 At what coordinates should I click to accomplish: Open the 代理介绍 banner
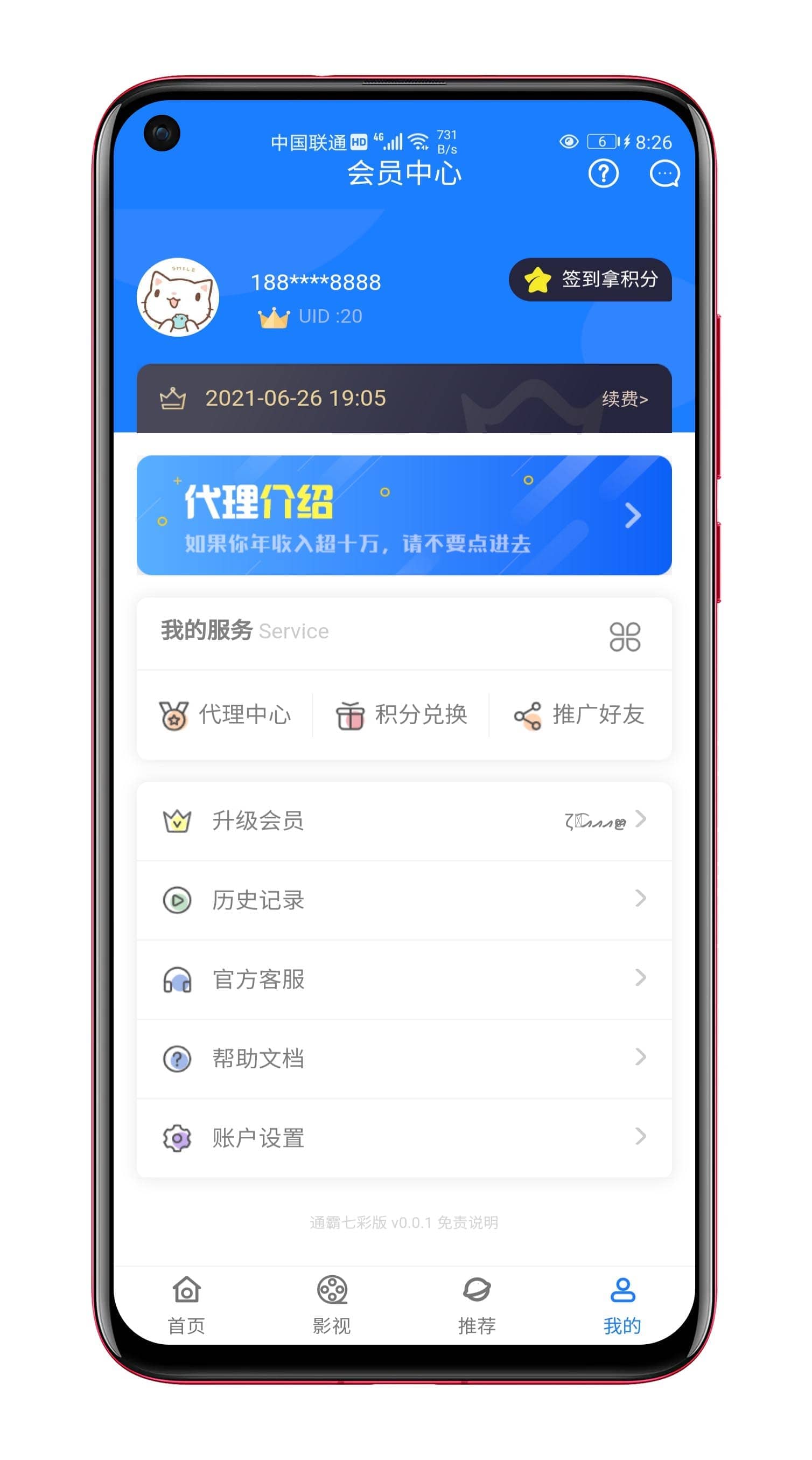coord(404,515)
